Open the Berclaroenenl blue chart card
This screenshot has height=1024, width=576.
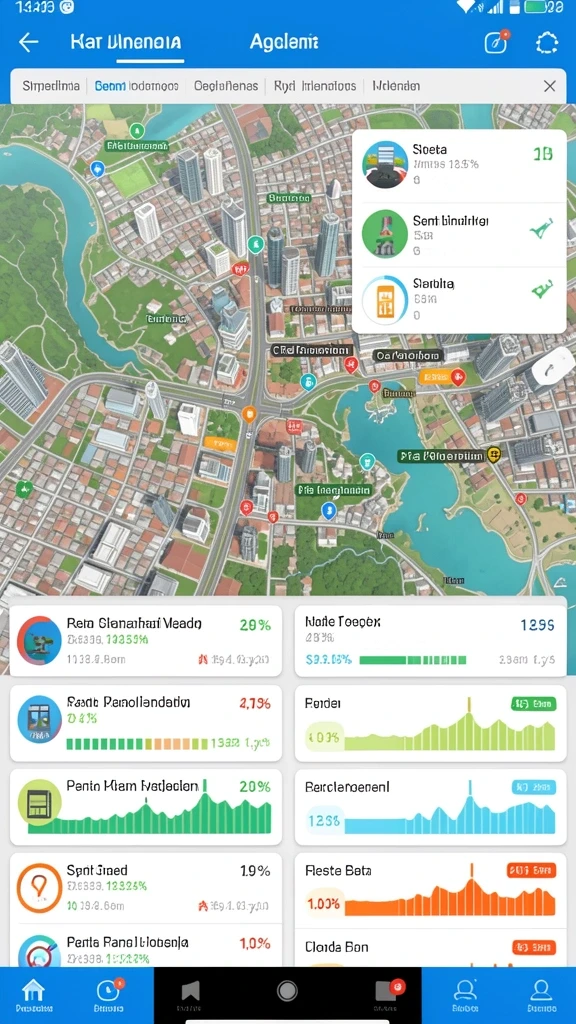tap(430, 807)
